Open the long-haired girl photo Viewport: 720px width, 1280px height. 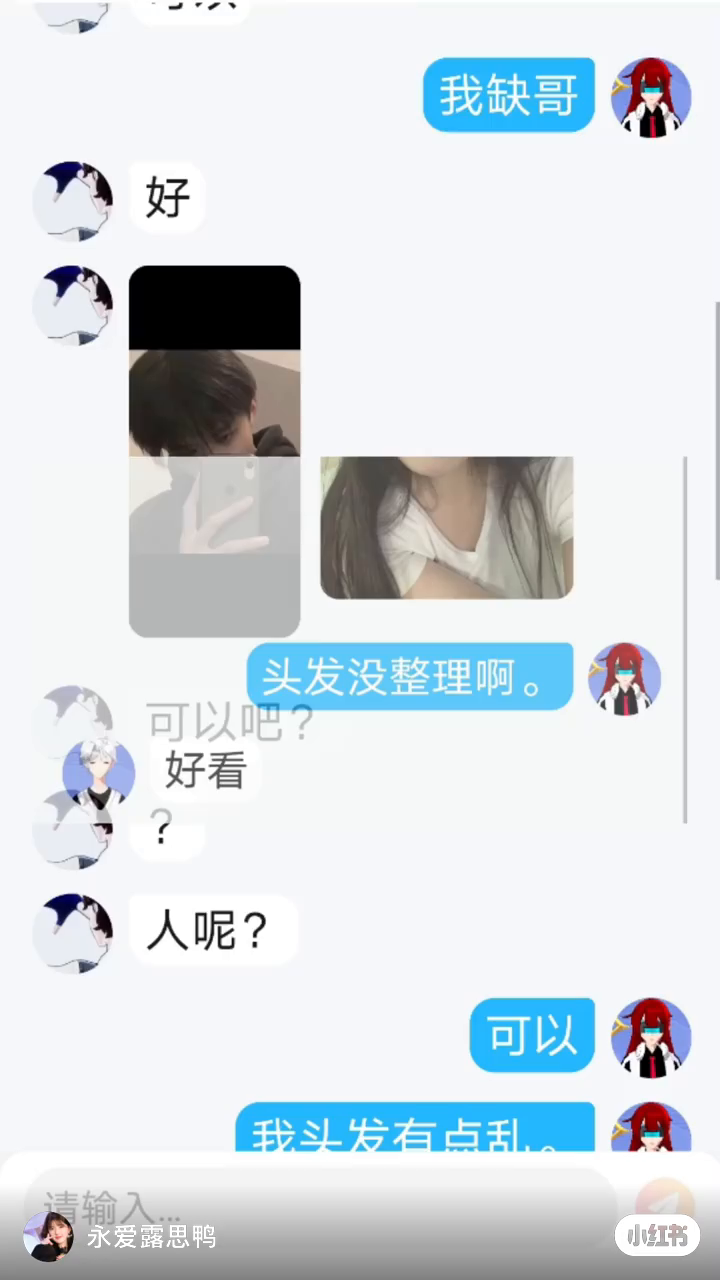(446, 527)
